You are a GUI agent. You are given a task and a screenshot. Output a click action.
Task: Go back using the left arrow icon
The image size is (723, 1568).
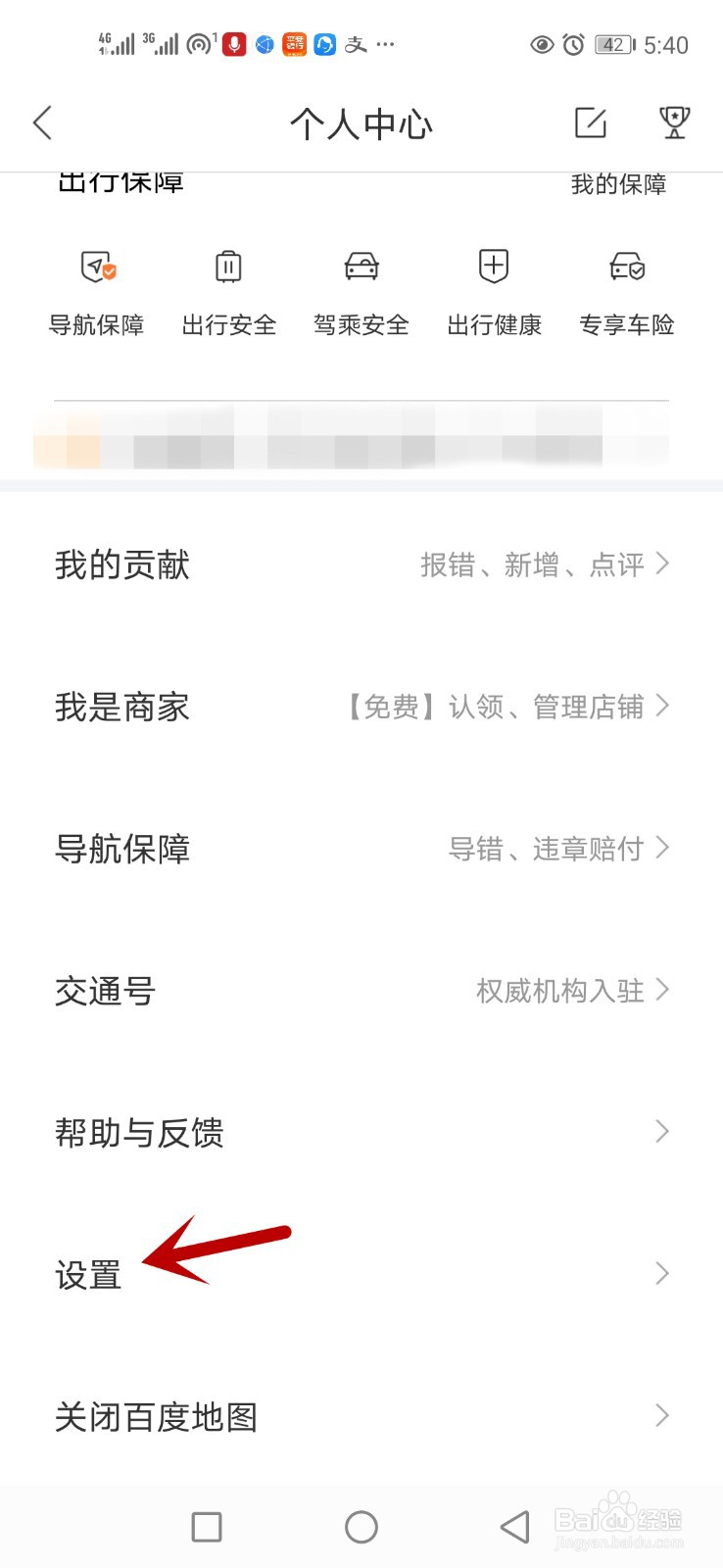pyautogui.click(x=41, y=123)
